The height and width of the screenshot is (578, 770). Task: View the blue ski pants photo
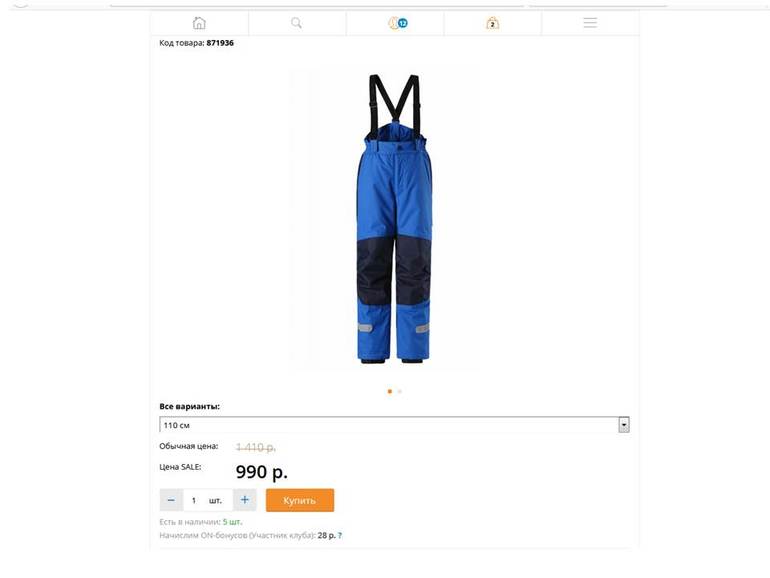[x=393, y=218]
